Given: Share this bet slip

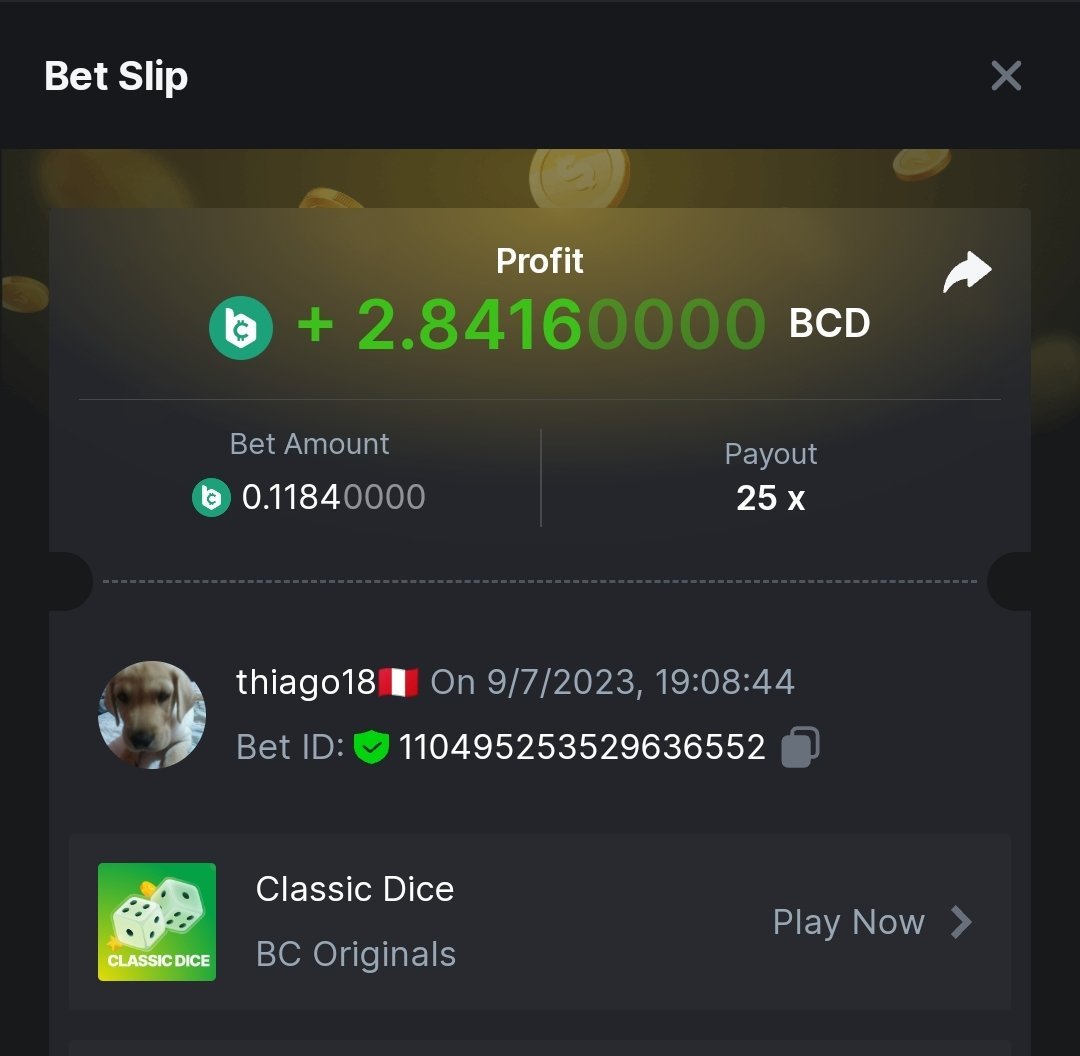Looking at the screenshot, I should tap(967, 273).
